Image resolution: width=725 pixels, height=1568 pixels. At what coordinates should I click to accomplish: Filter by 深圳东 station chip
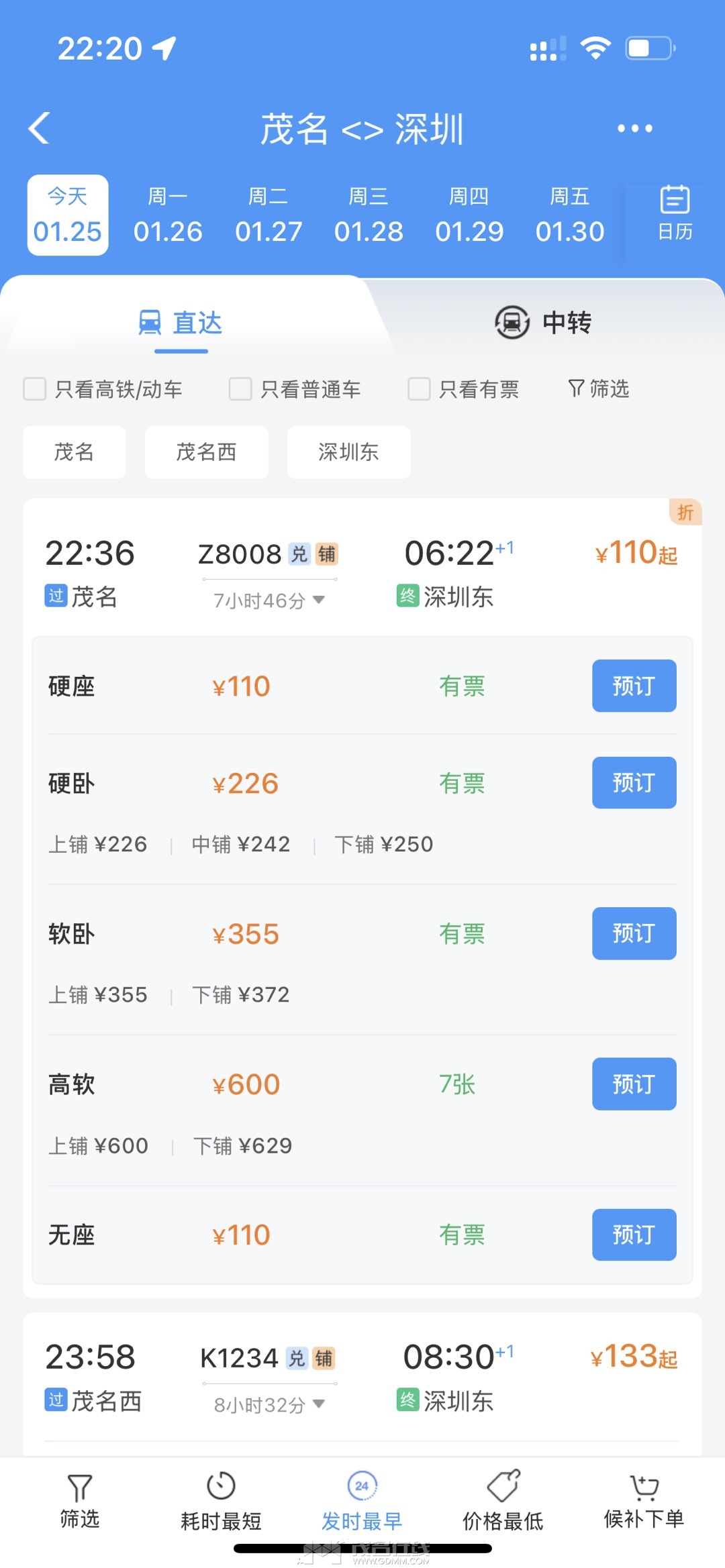tap(348, 452)
